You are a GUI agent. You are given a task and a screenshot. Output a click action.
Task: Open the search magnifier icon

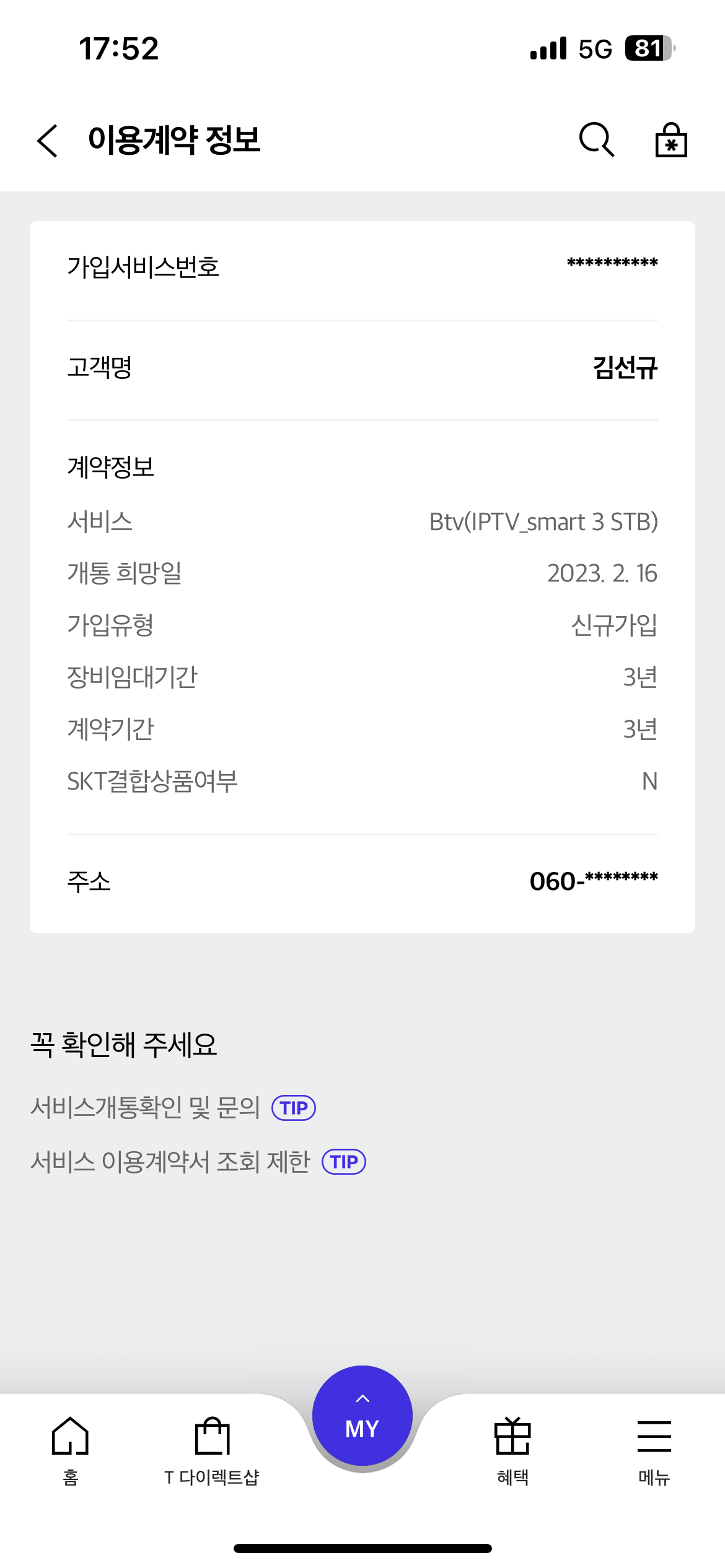click(x=597, y=139)
